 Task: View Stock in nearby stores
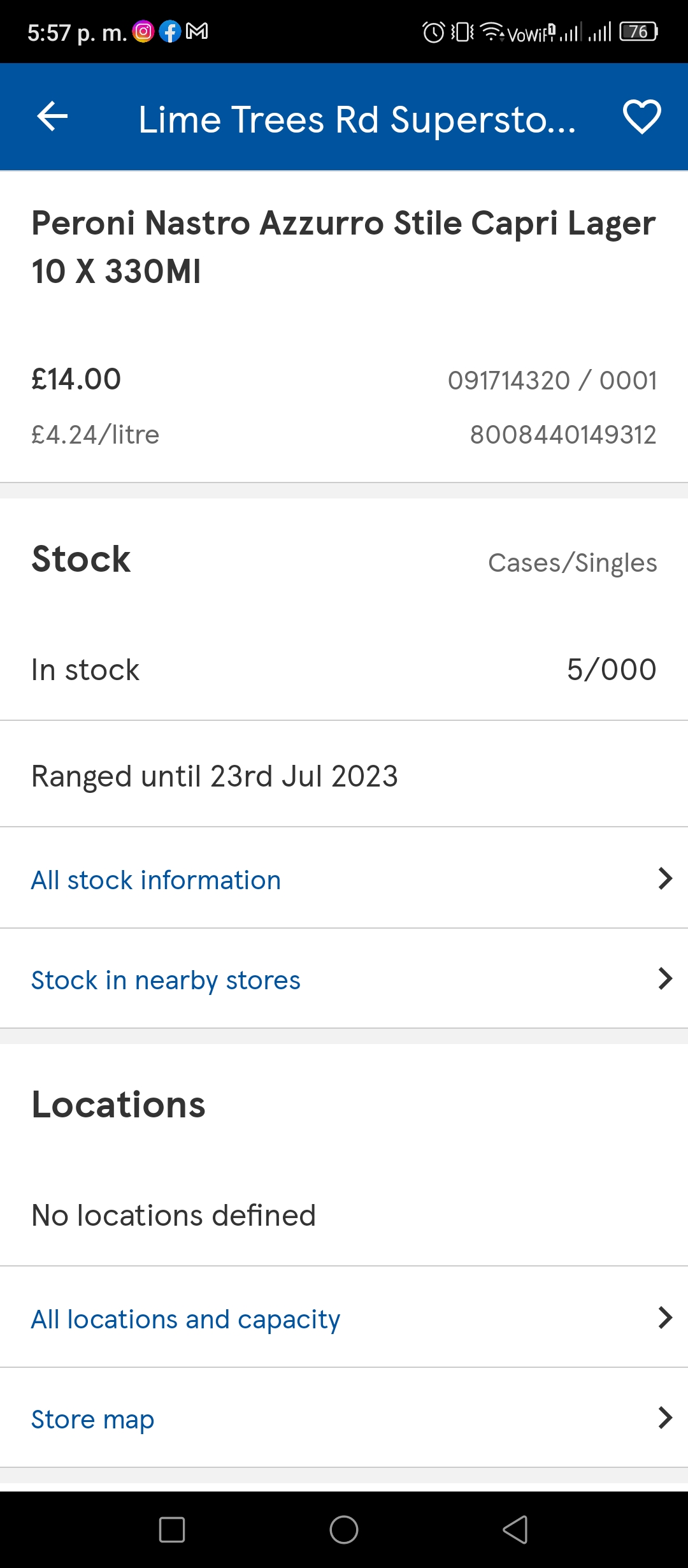click(x=344, y=978)
